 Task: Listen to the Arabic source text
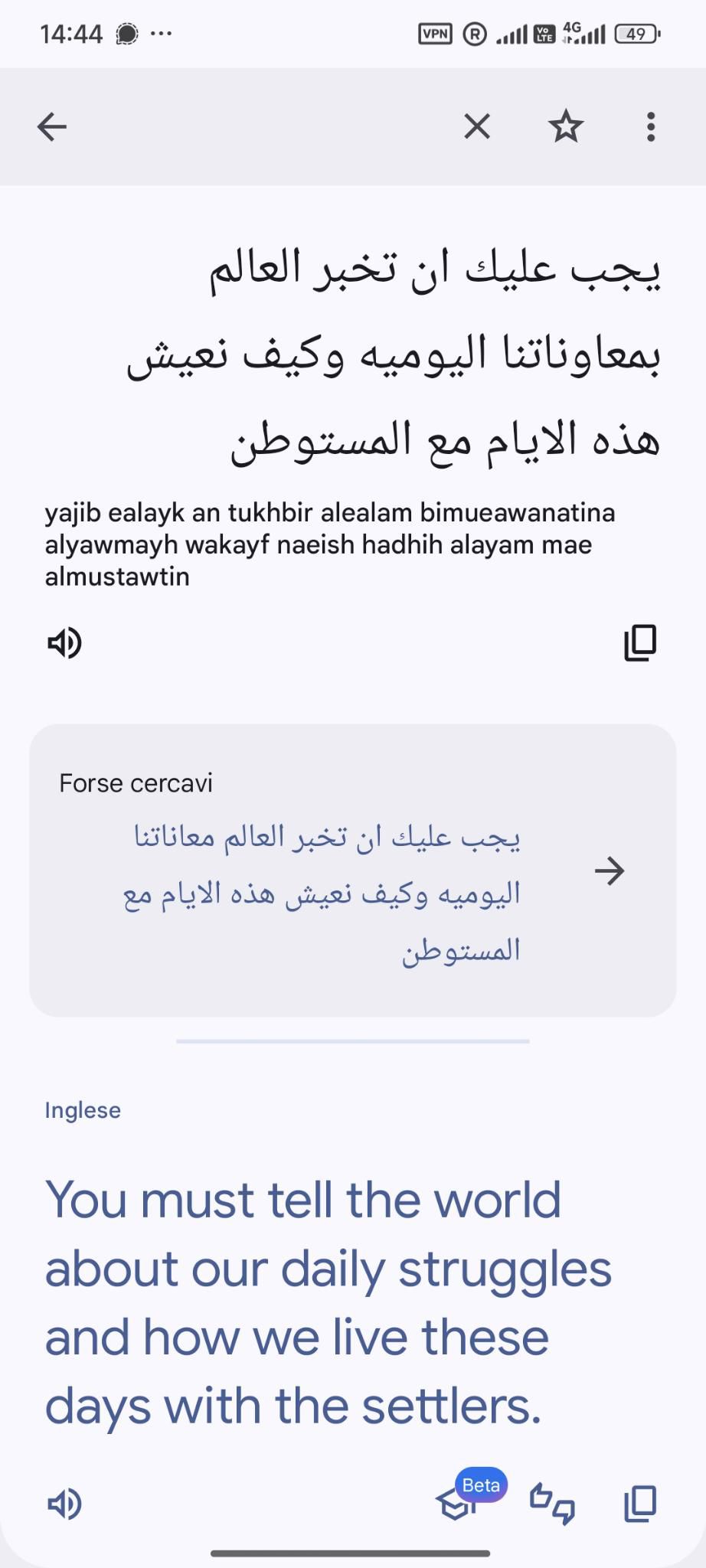coord(64,642)
